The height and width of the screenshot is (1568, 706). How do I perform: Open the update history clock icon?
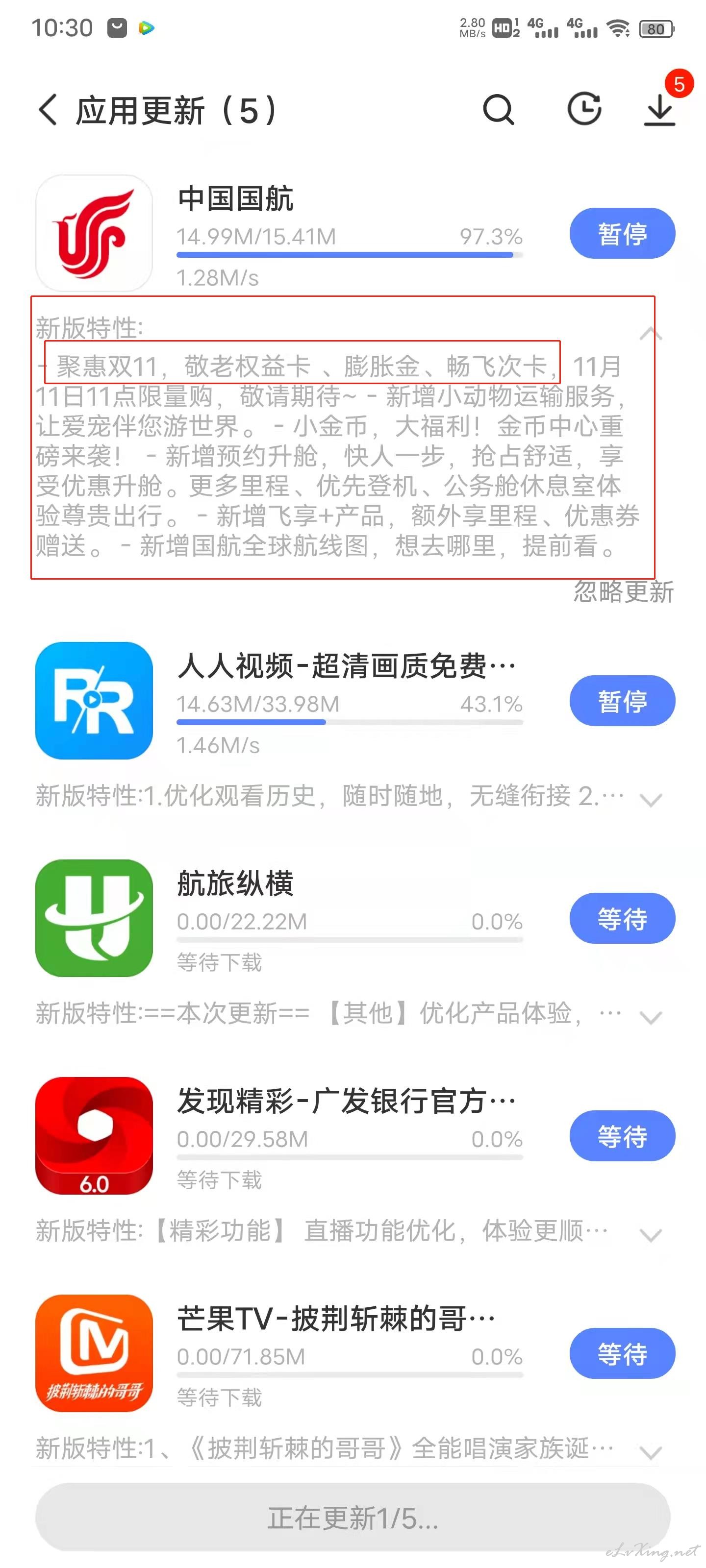click(584, 110)
